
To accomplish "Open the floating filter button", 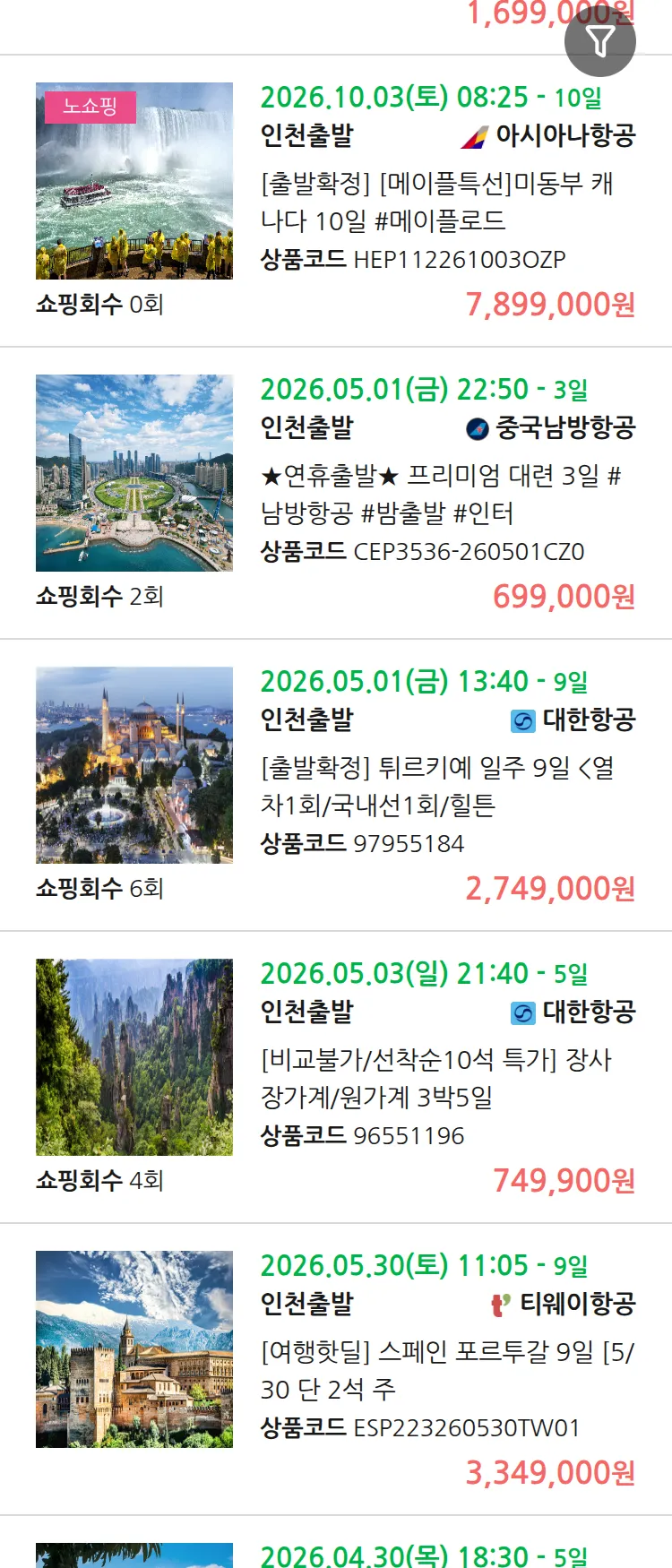I will coord(599,41).
